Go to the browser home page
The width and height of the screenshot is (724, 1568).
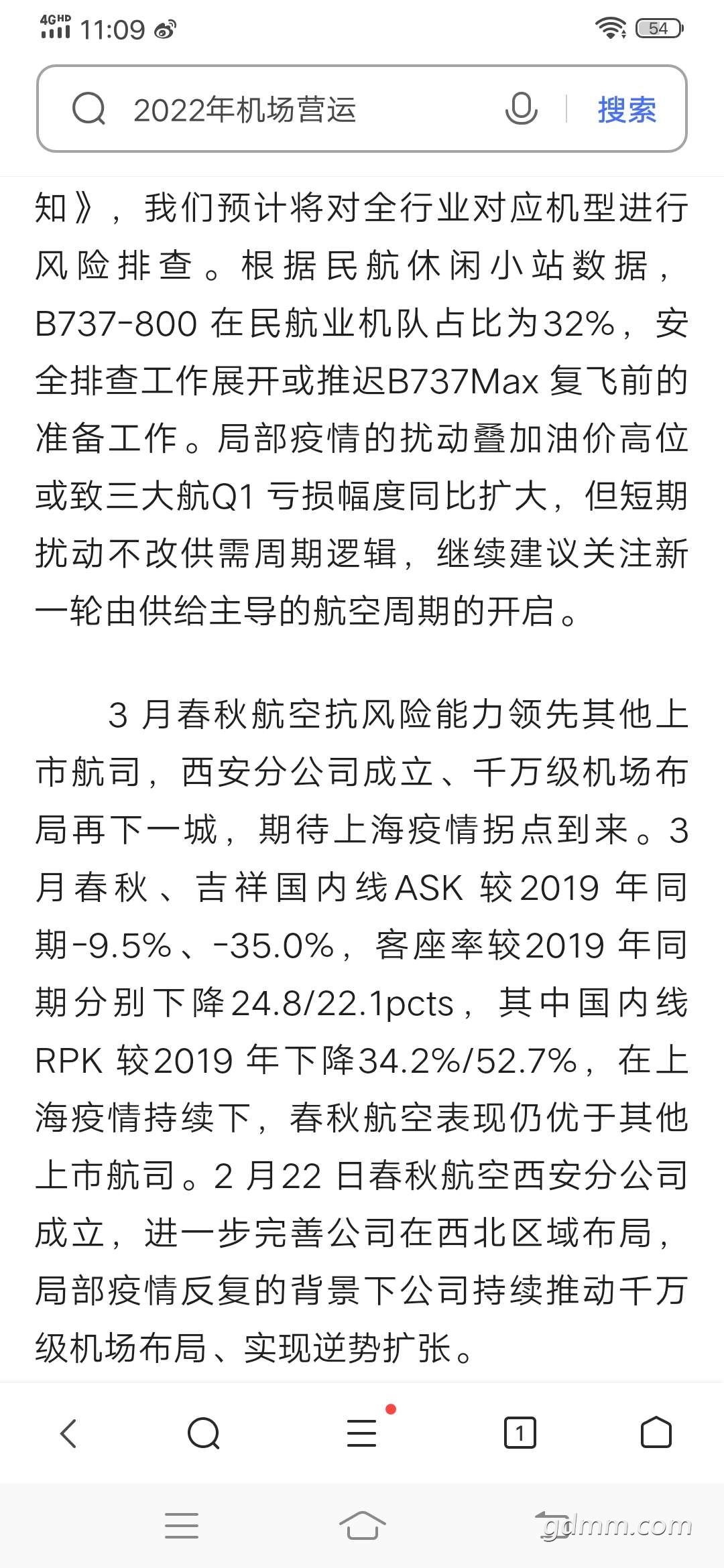(x=656, y=1433)
